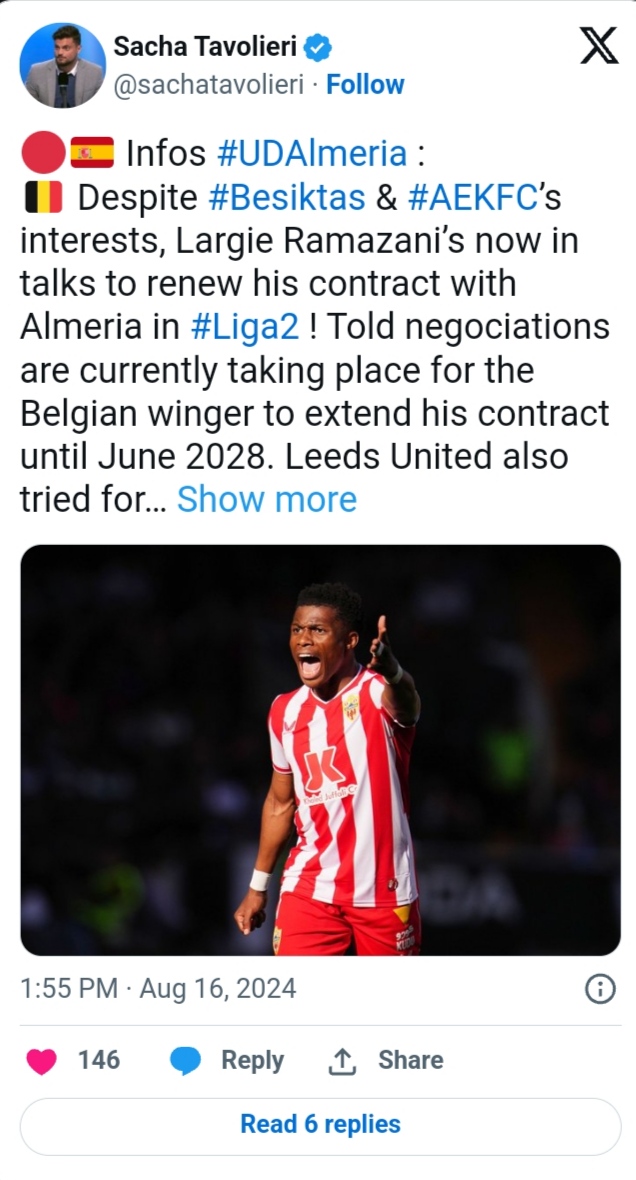Expand the tweet with Show more
The width and height of the screenshot is (636, 1180).
(x=267, y=499)
